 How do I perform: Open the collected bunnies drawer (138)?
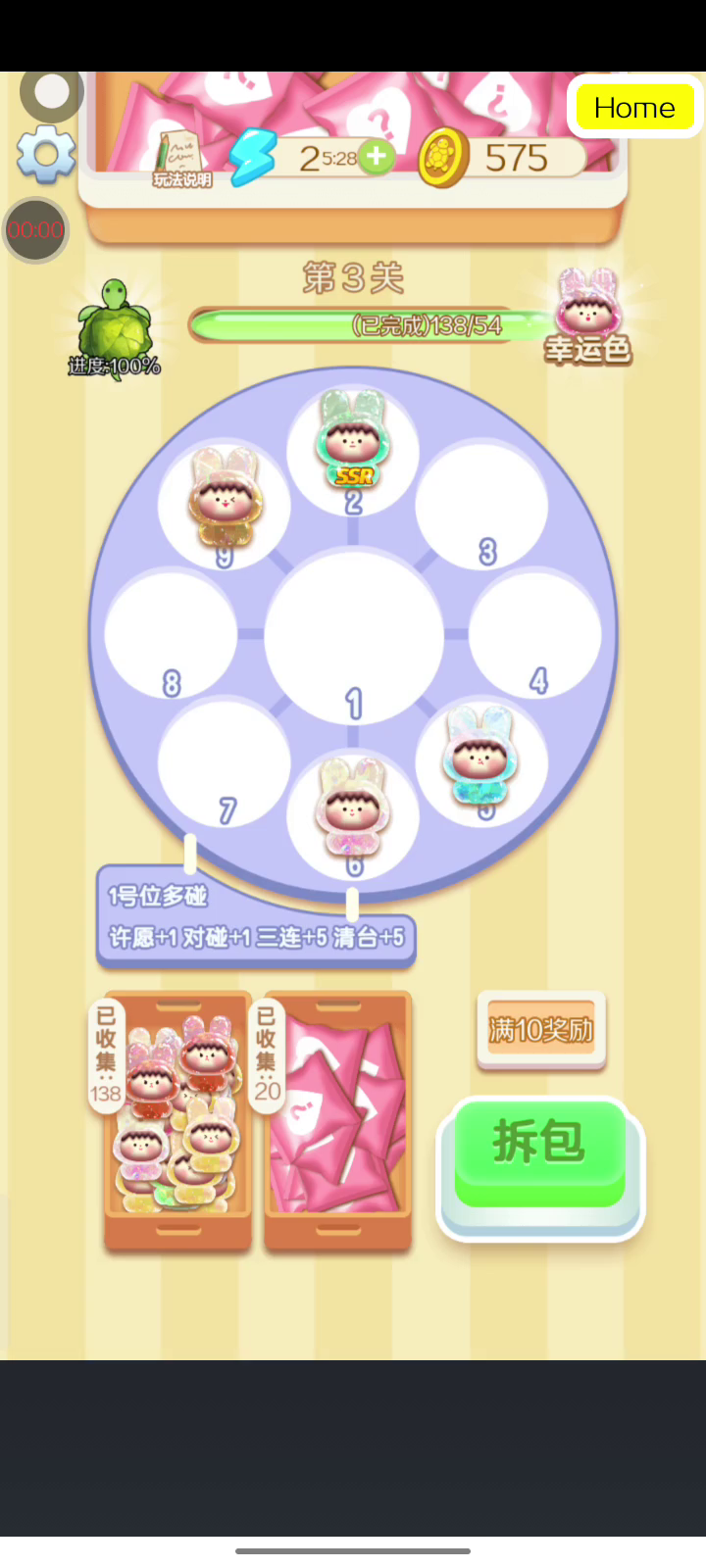178,1122
